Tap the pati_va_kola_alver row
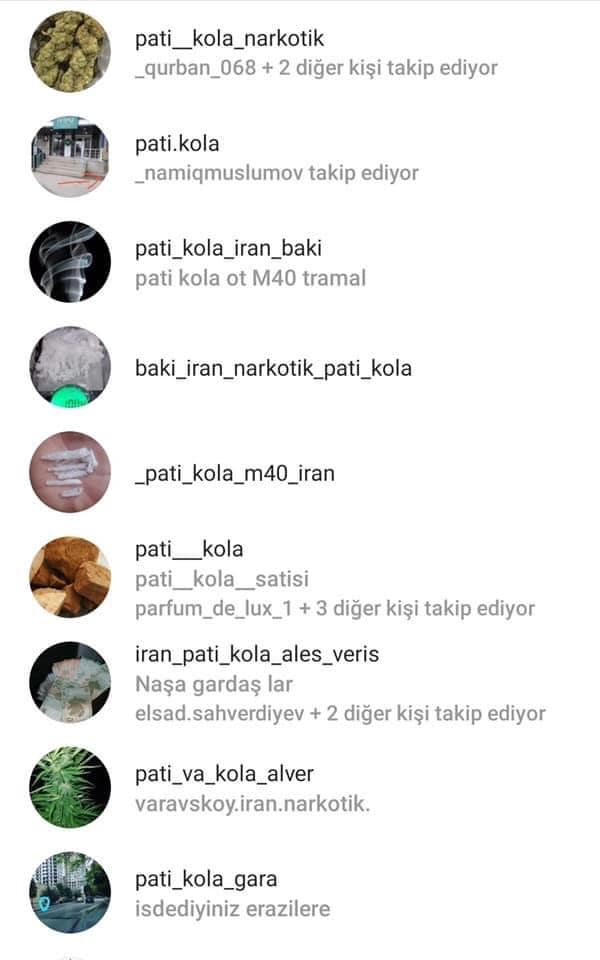600x960 pixels. [300, 787]
